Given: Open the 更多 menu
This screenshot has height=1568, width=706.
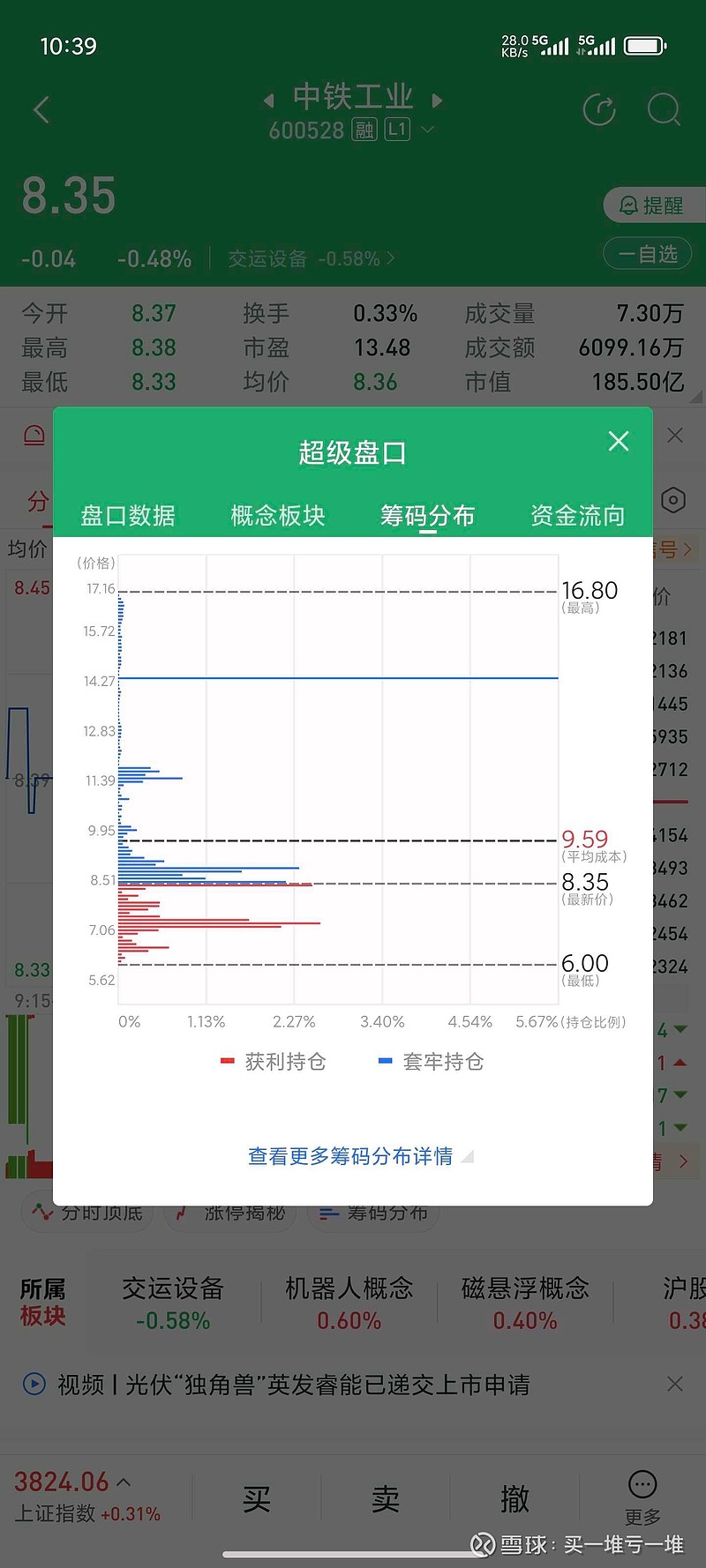Looking at the screenshot, I should pos(642,1497).
